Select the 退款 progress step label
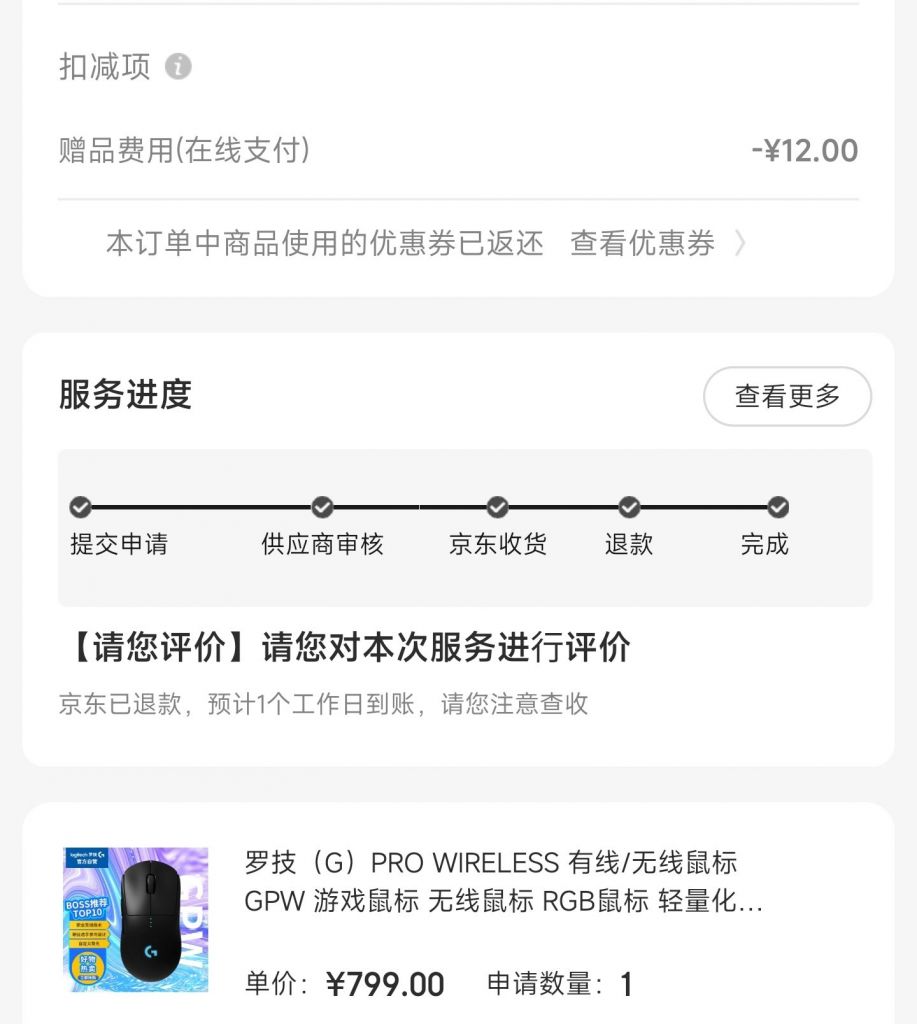This screenshot has width=917, height=1024. click(x=628, y=546)
